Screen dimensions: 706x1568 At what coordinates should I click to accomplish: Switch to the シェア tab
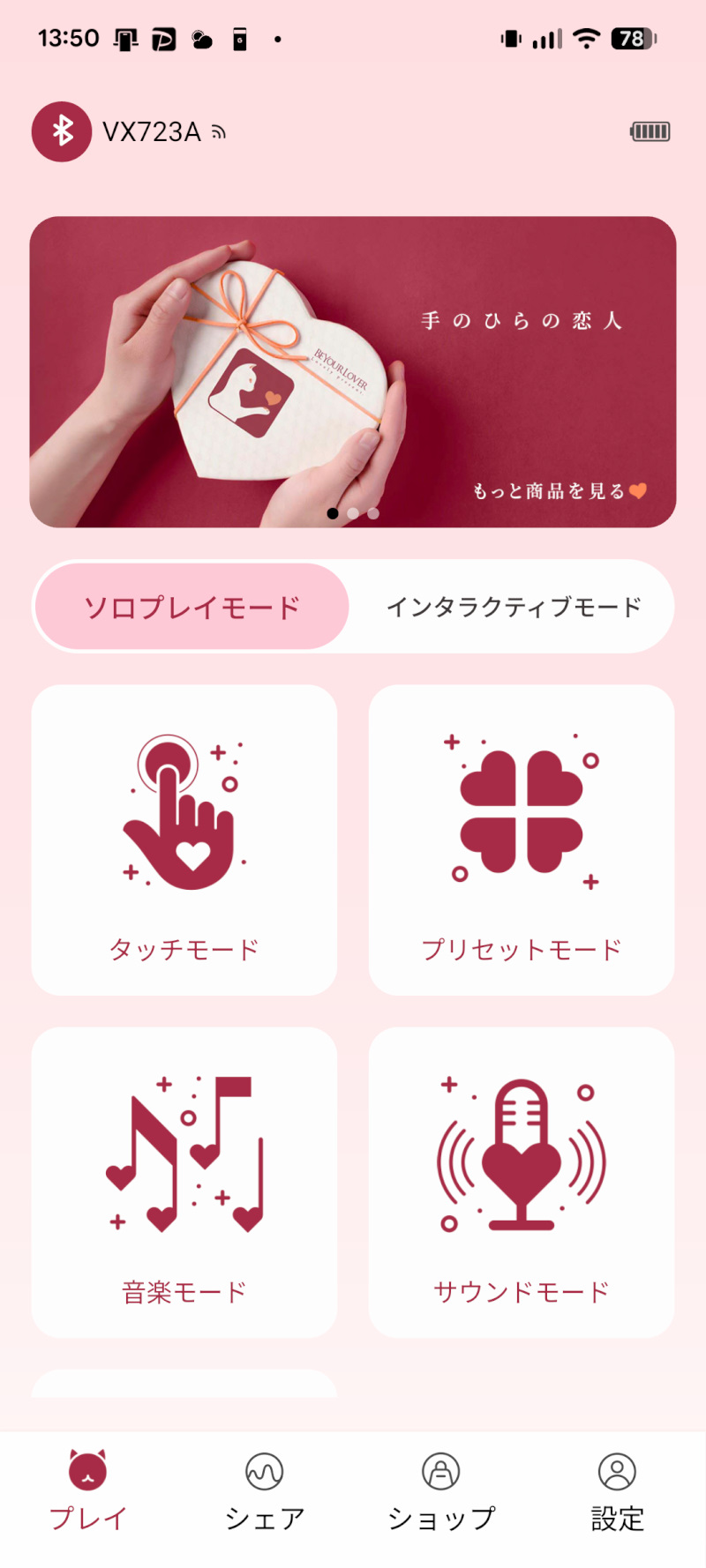[x=265, y=1490]
